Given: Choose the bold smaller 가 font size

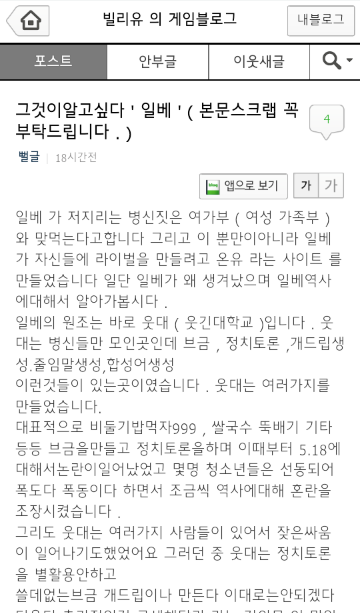Looking at the screenshot, I should pos(306,186).
